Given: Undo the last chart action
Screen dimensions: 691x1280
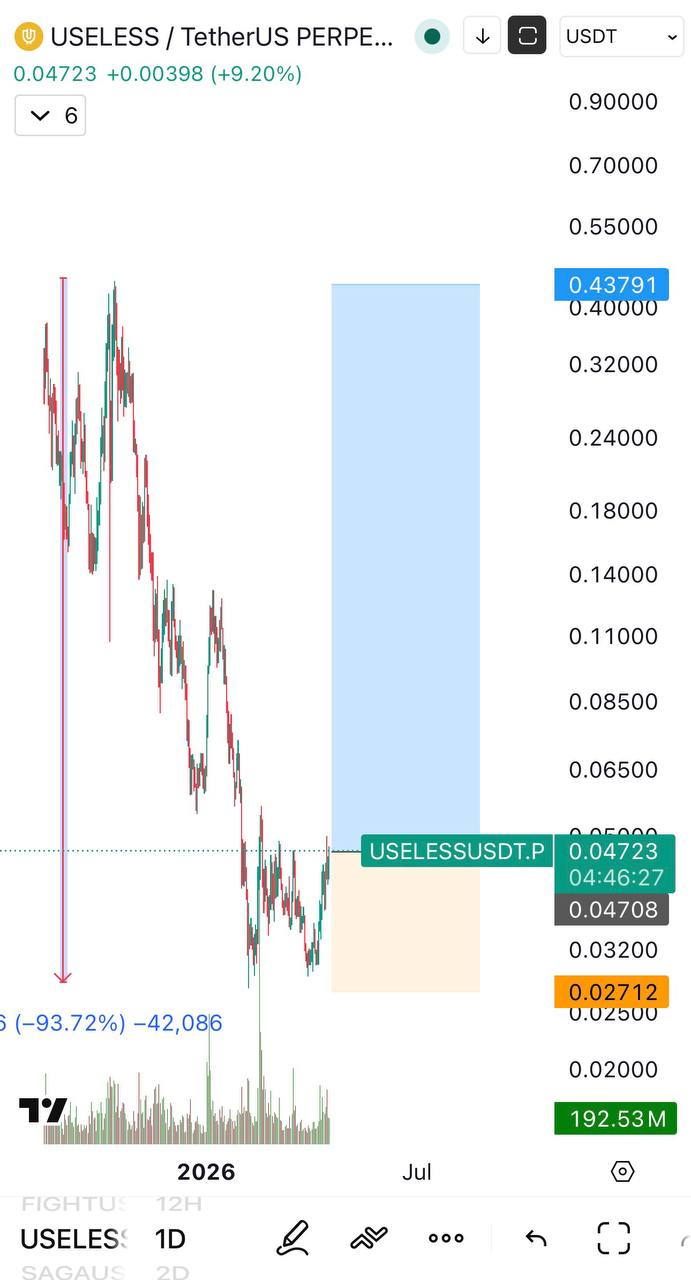Looking at the screenshot, I should pyautogui.click(x=536, y=1238).
